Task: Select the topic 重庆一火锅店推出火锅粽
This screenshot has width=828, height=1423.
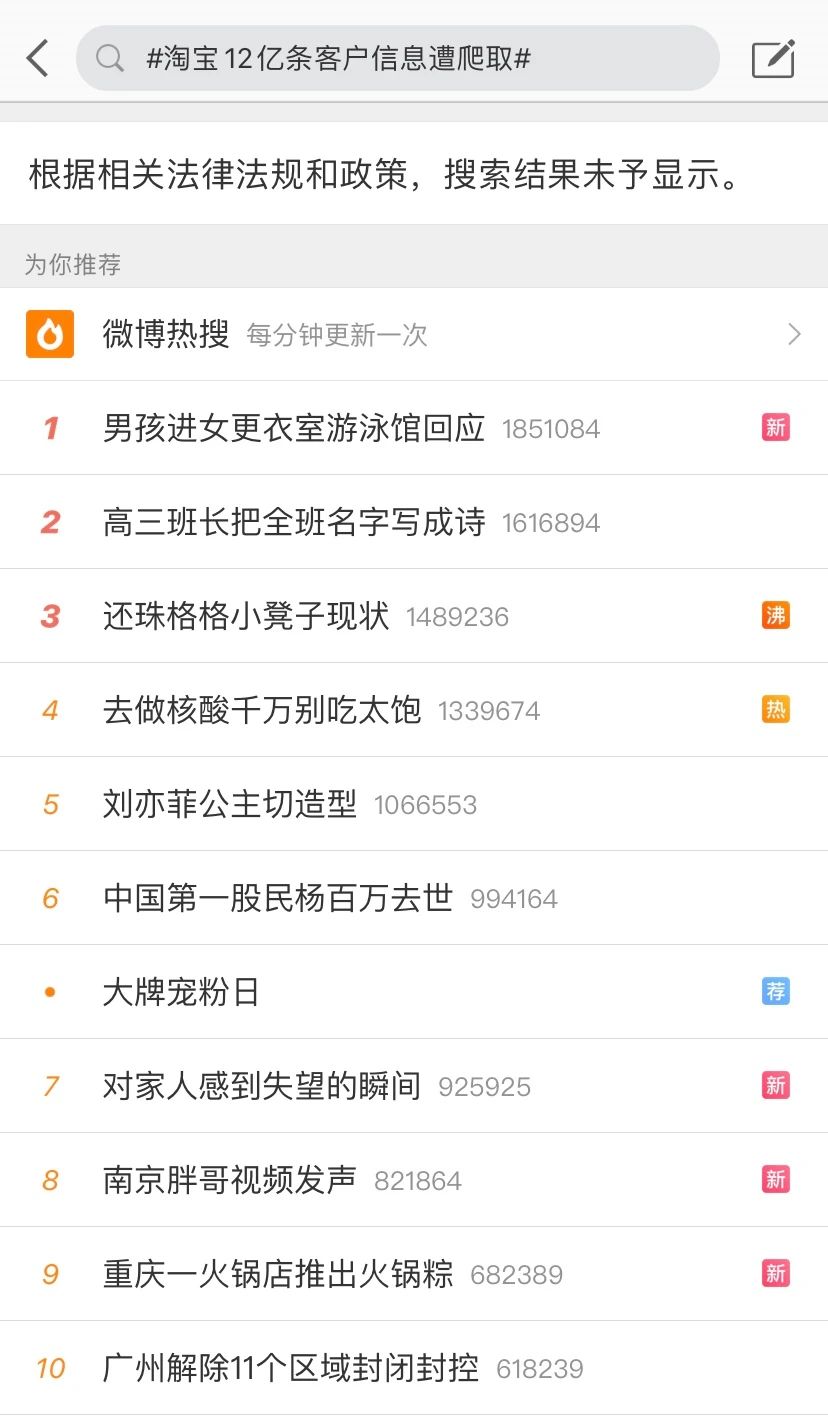Action: coord(278,1274)
